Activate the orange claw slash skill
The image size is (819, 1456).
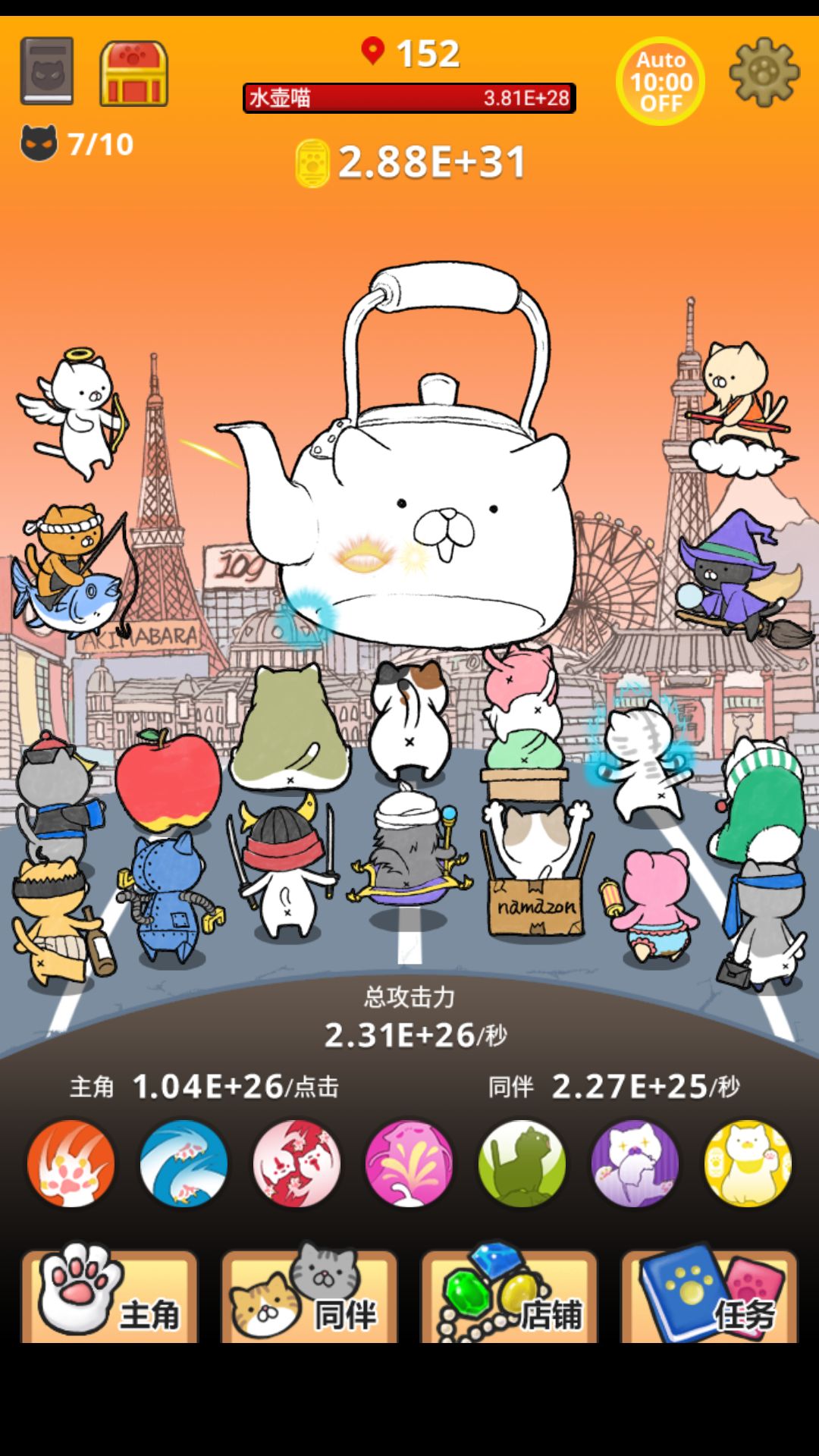pos(71,1163)
